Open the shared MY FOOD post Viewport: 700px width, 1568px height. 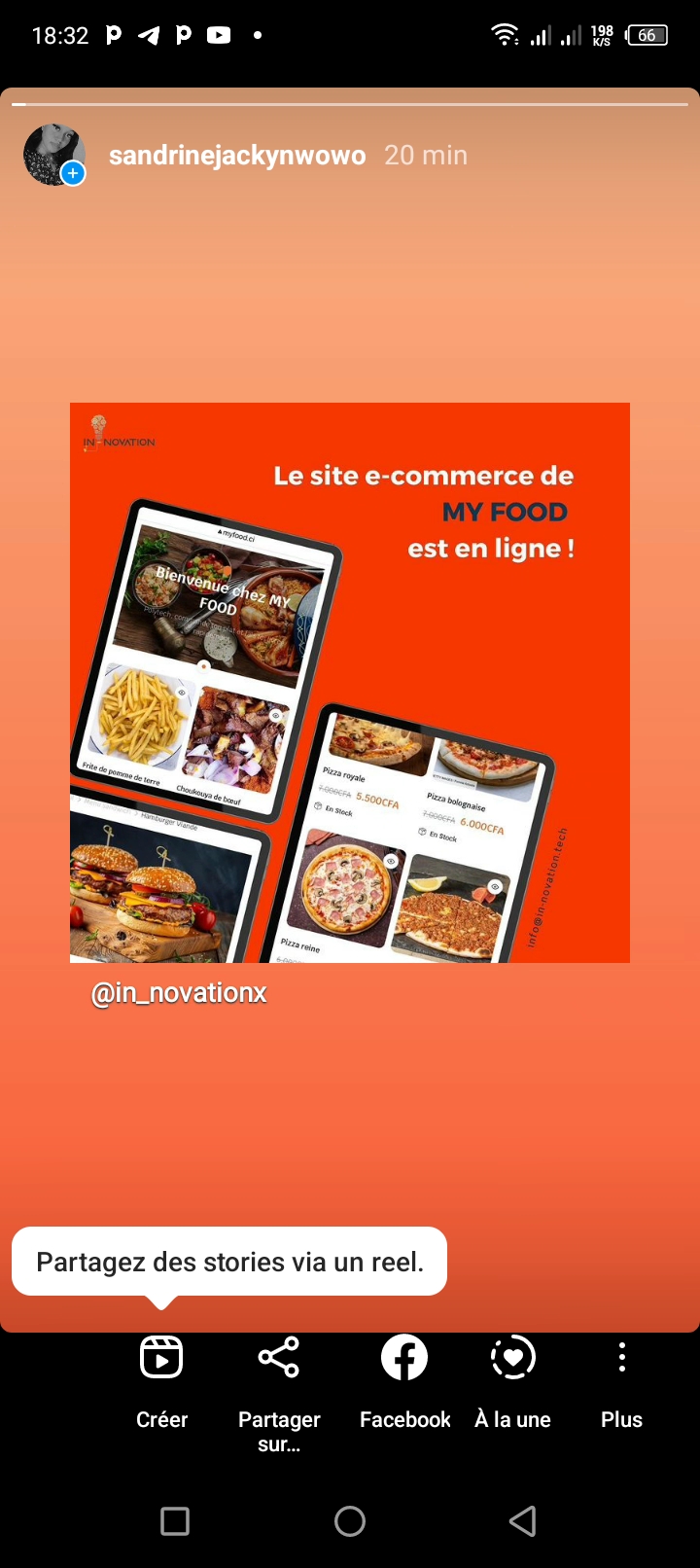click(350, 683)
